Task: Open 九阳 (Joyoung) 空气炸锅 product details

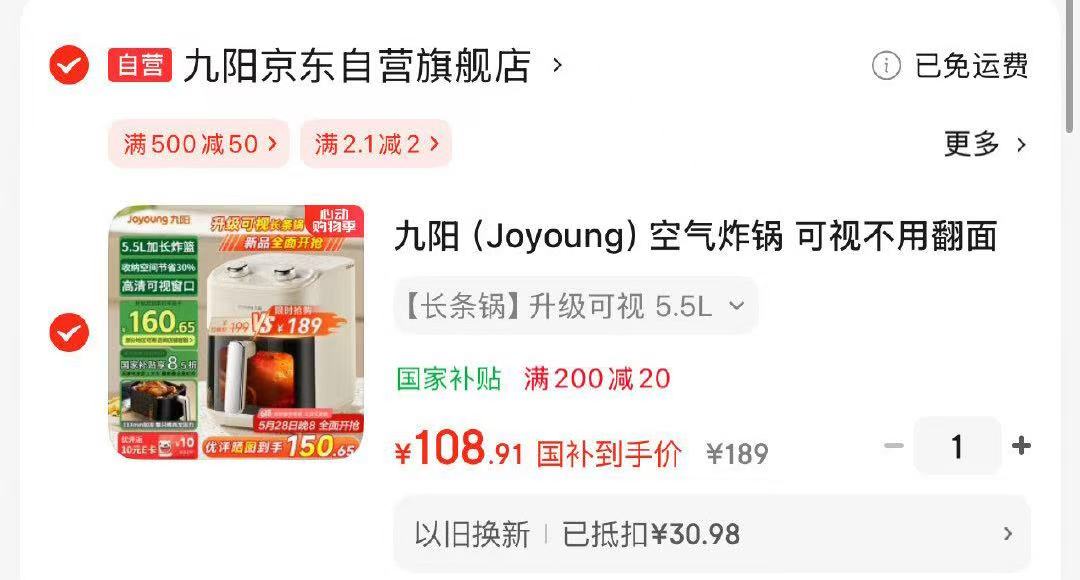Action: click(x=695, y=236)
